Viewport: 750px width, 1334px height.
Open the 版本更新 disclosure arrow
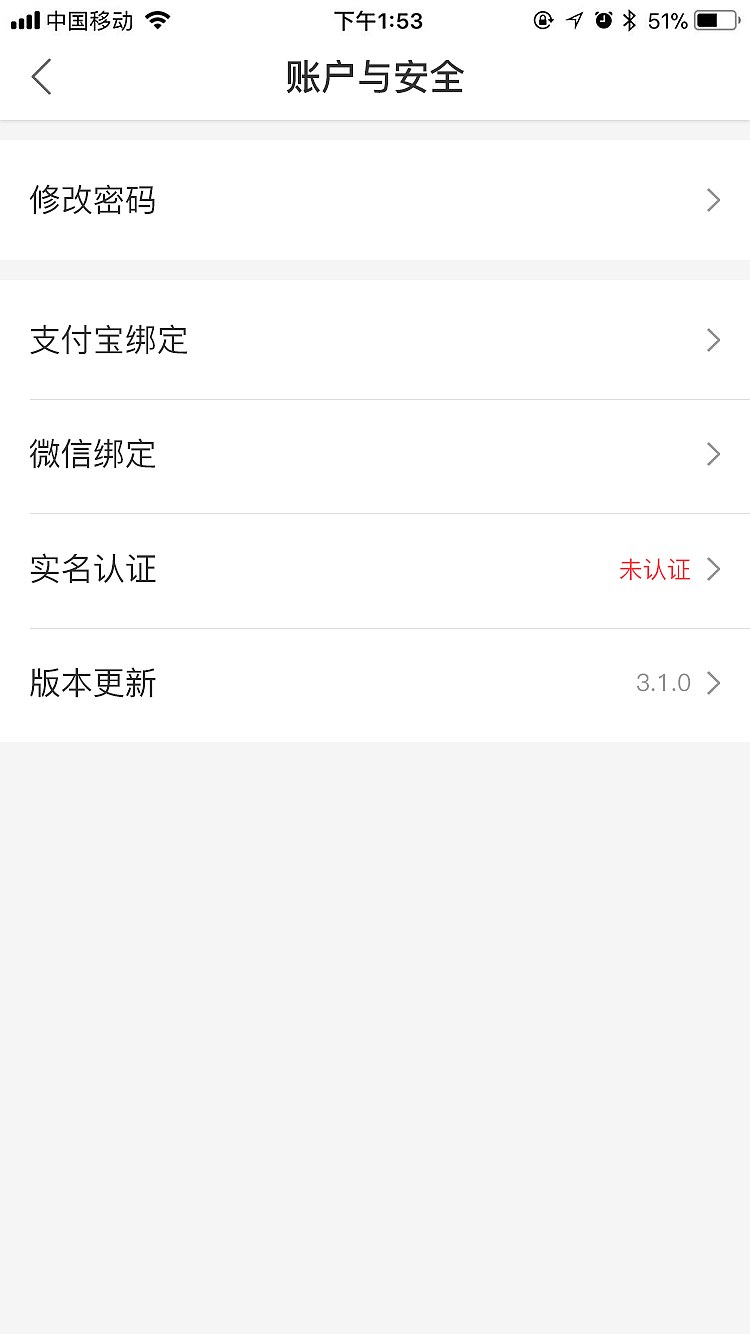coord(716,683)
